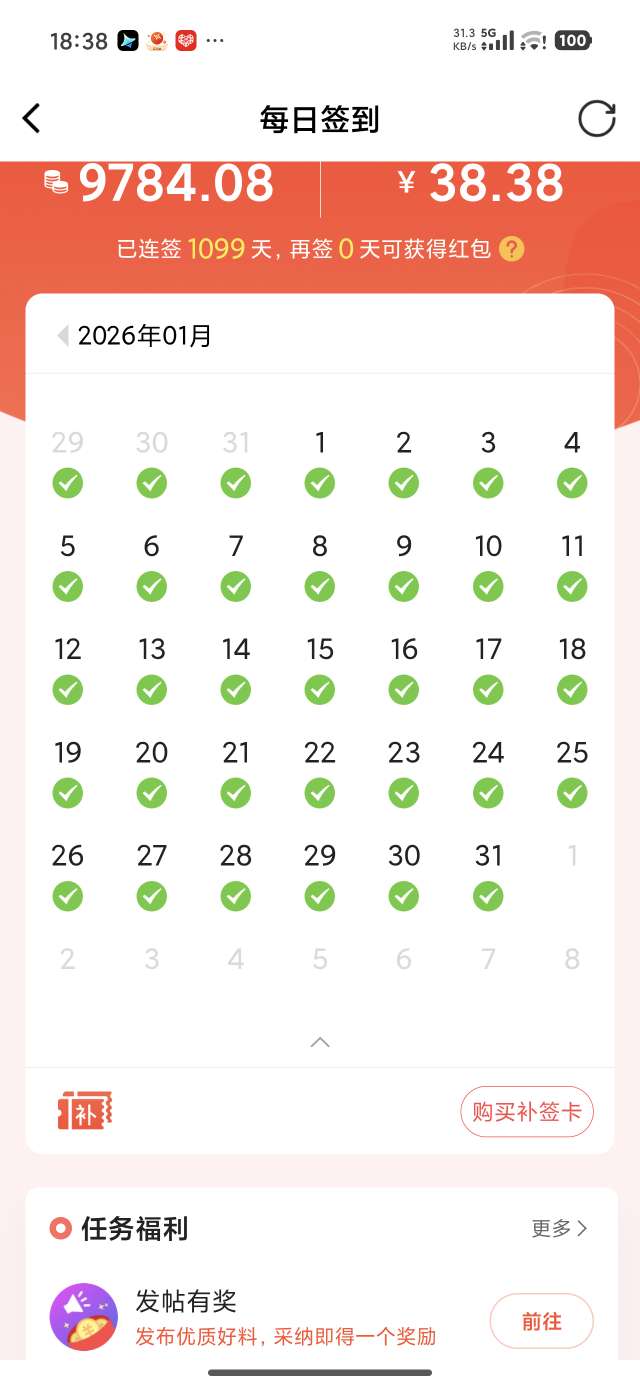Open 更多 under 任务福利

559,1228
